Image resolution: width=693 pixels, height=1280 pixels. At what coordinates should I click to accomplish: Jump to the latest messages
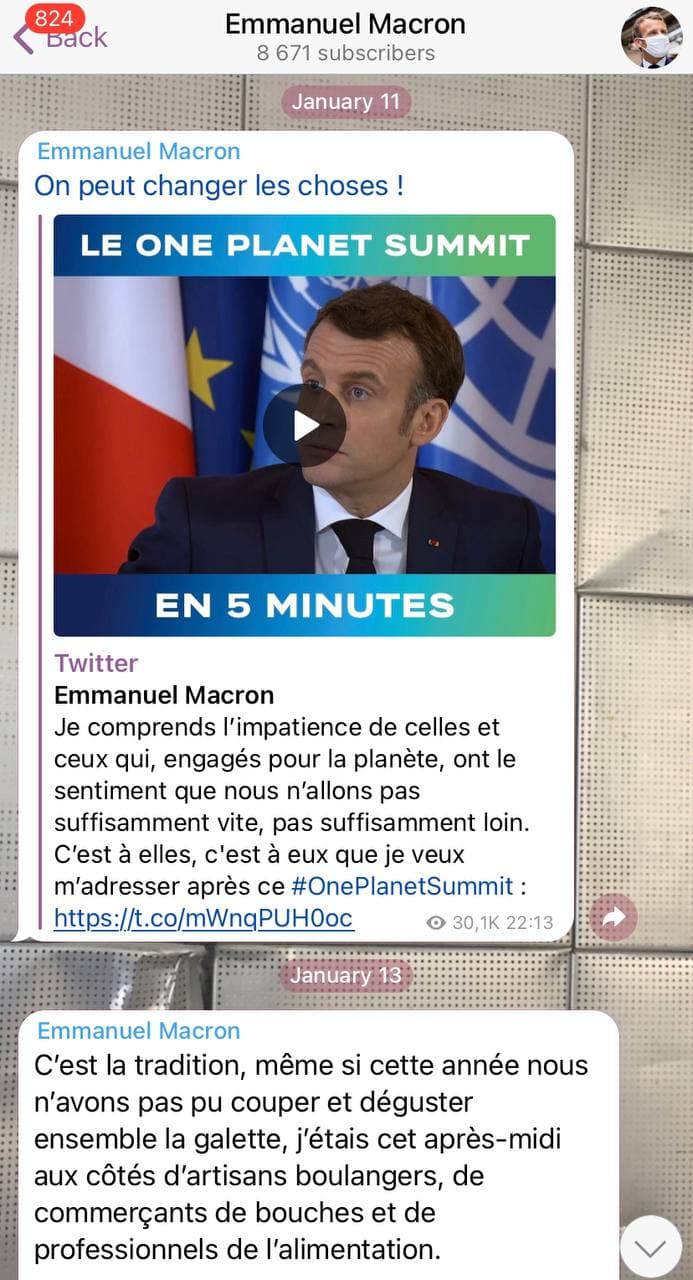(651, 1246)
